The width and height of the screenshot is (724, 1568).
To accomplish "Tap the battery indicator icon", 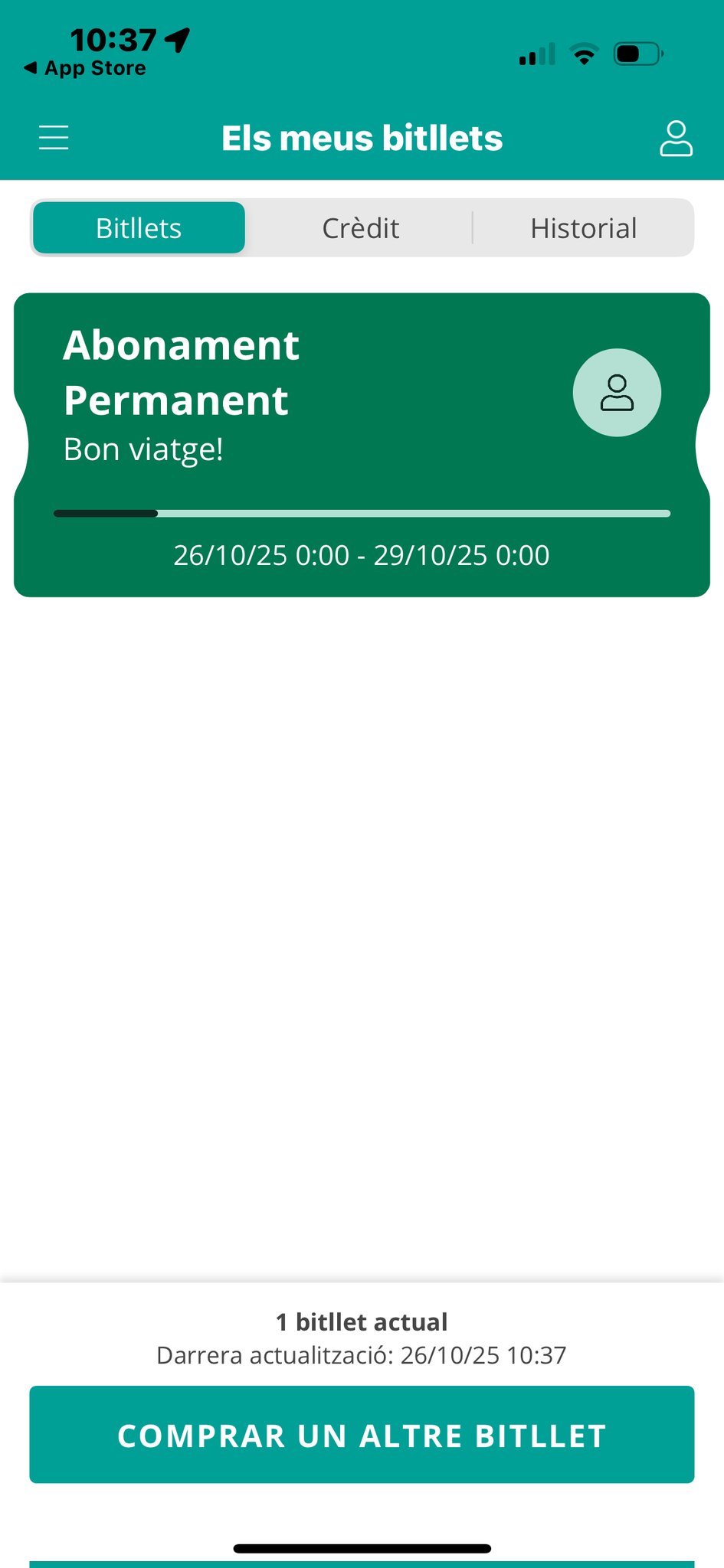I will 635,54.
